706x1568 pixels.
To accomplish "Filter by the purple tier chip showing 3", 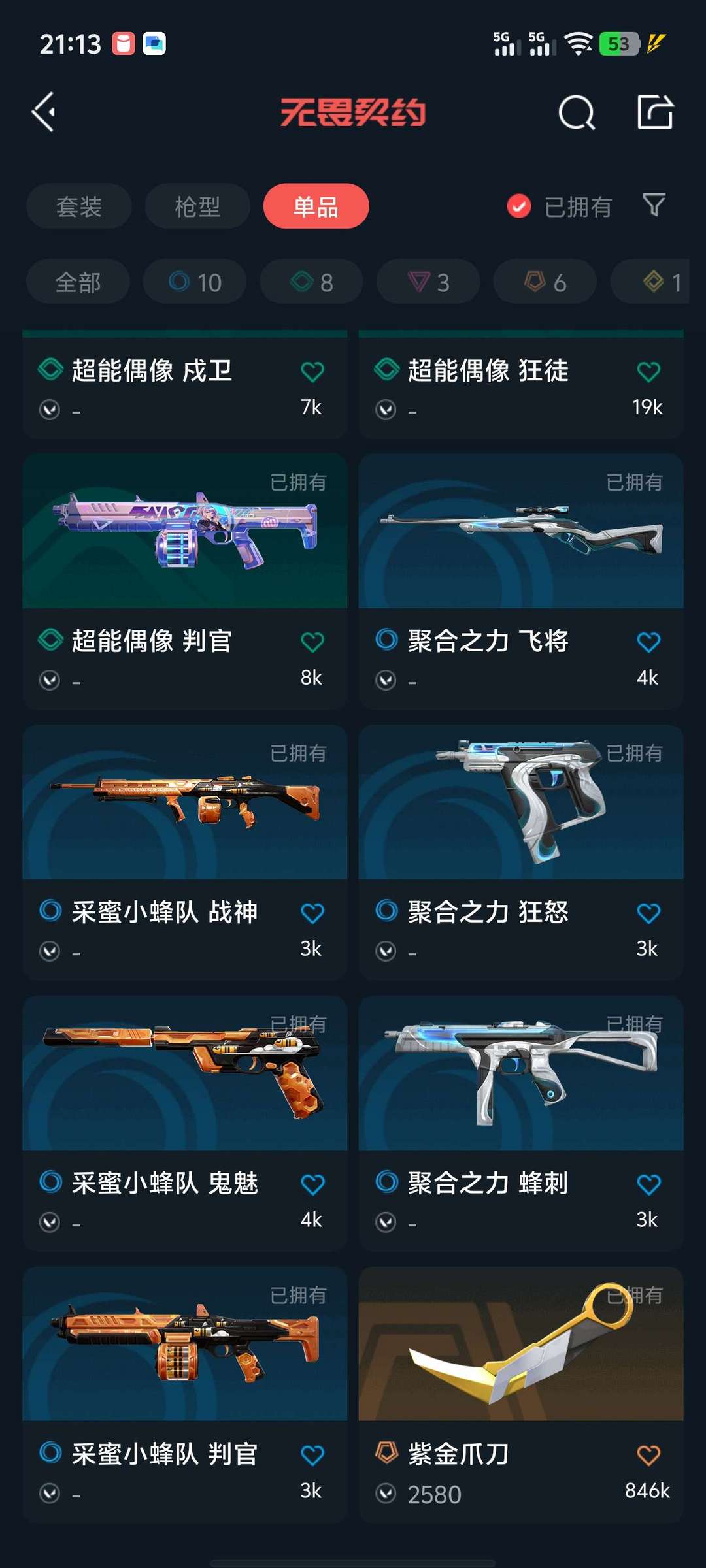I will 428,282.
